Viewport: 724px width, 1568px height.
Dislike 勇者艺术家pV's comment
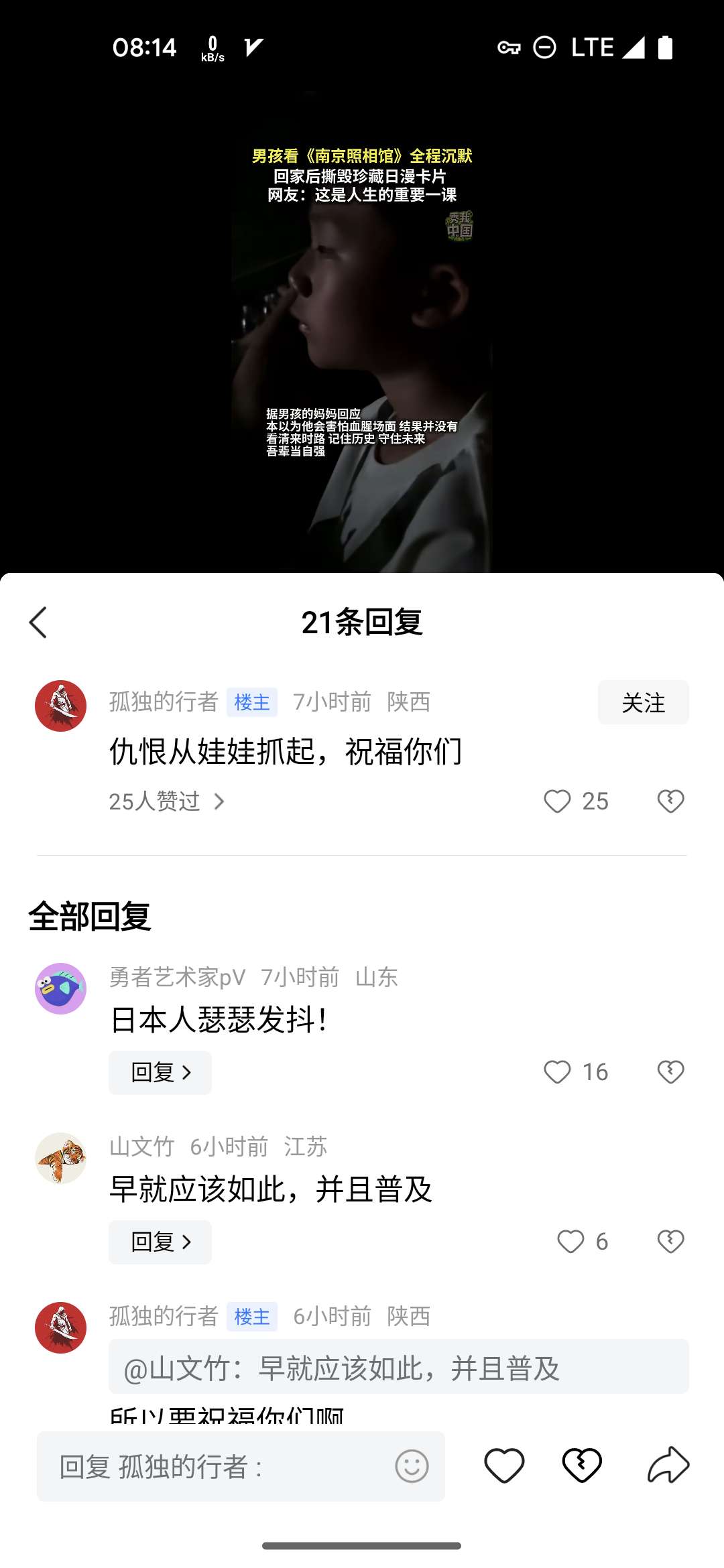tap(670, 1072)
